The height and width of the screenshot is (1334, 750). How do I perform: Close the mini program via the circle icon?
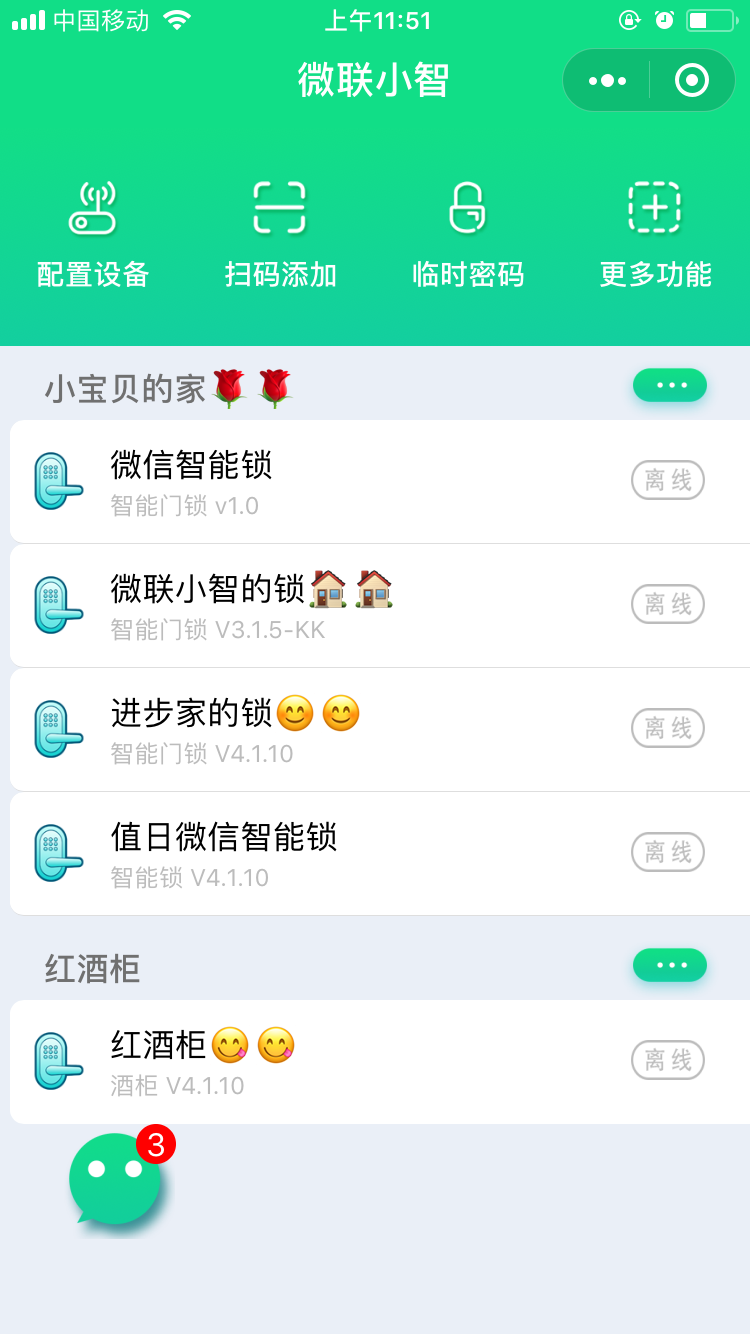pos(692,81)
